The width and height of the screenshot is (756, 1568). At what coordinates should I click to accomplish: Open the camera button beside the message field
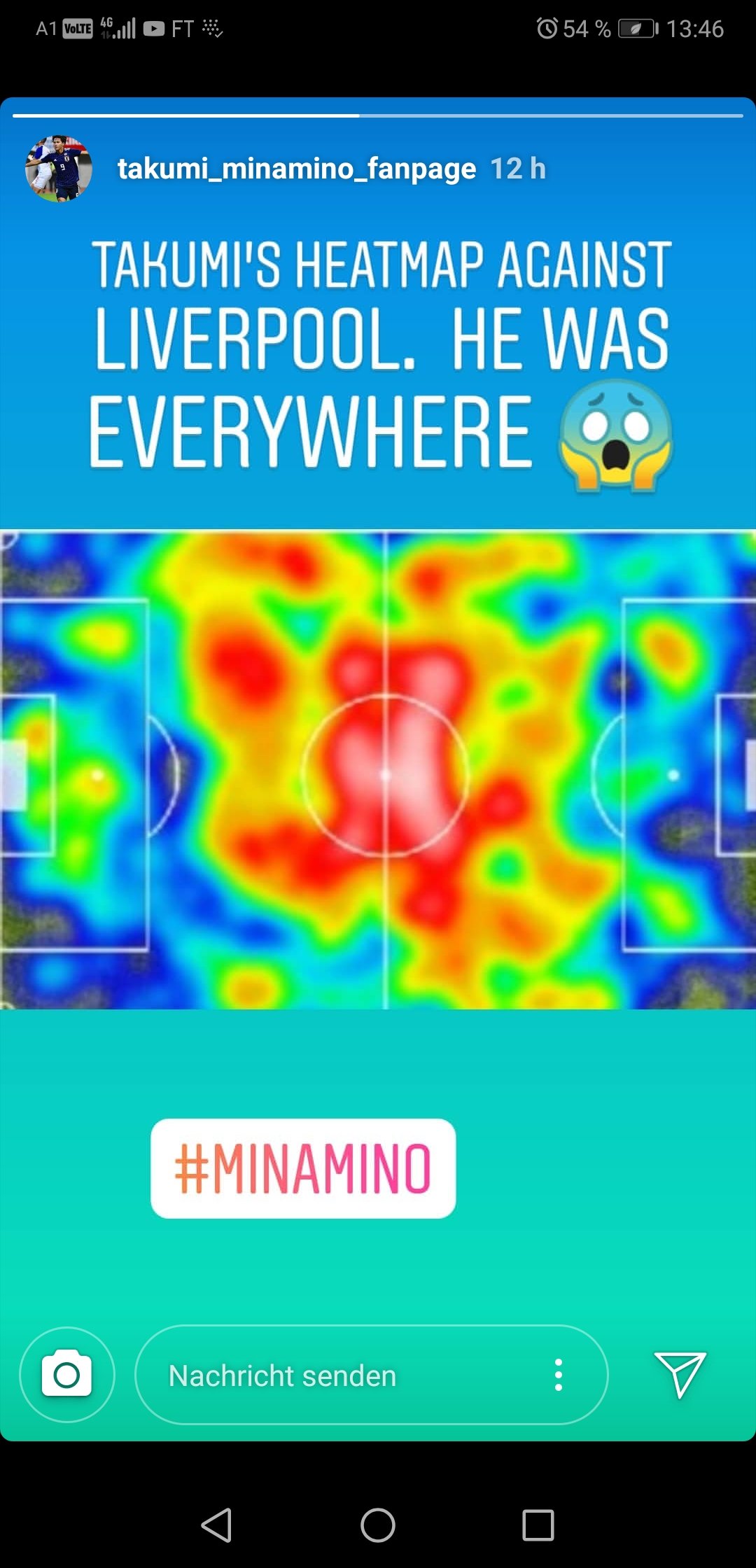[67, 1375]
